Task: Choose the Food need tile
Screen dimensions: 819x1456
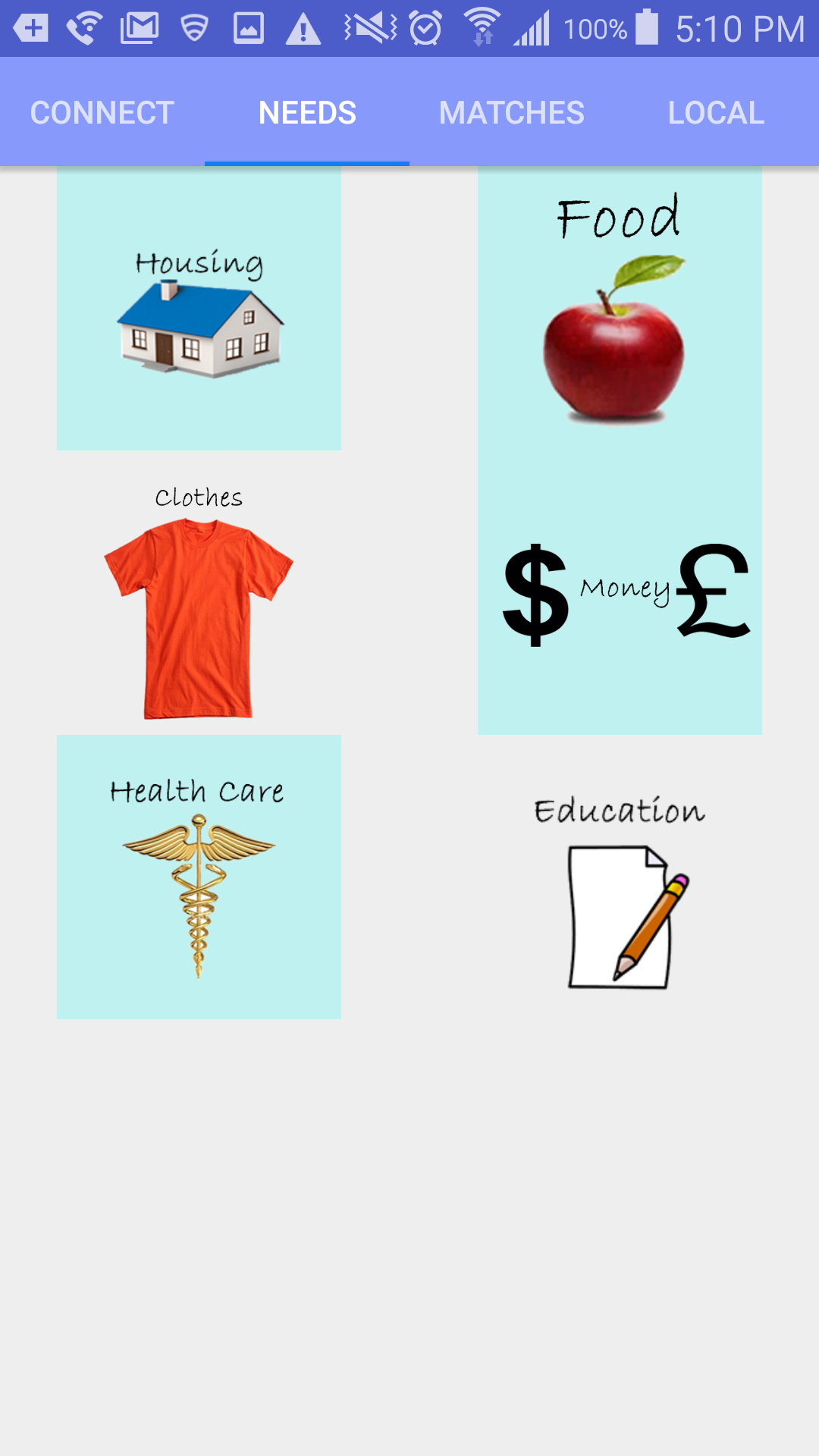Action: pyautogui.click(x=620, y=309)
